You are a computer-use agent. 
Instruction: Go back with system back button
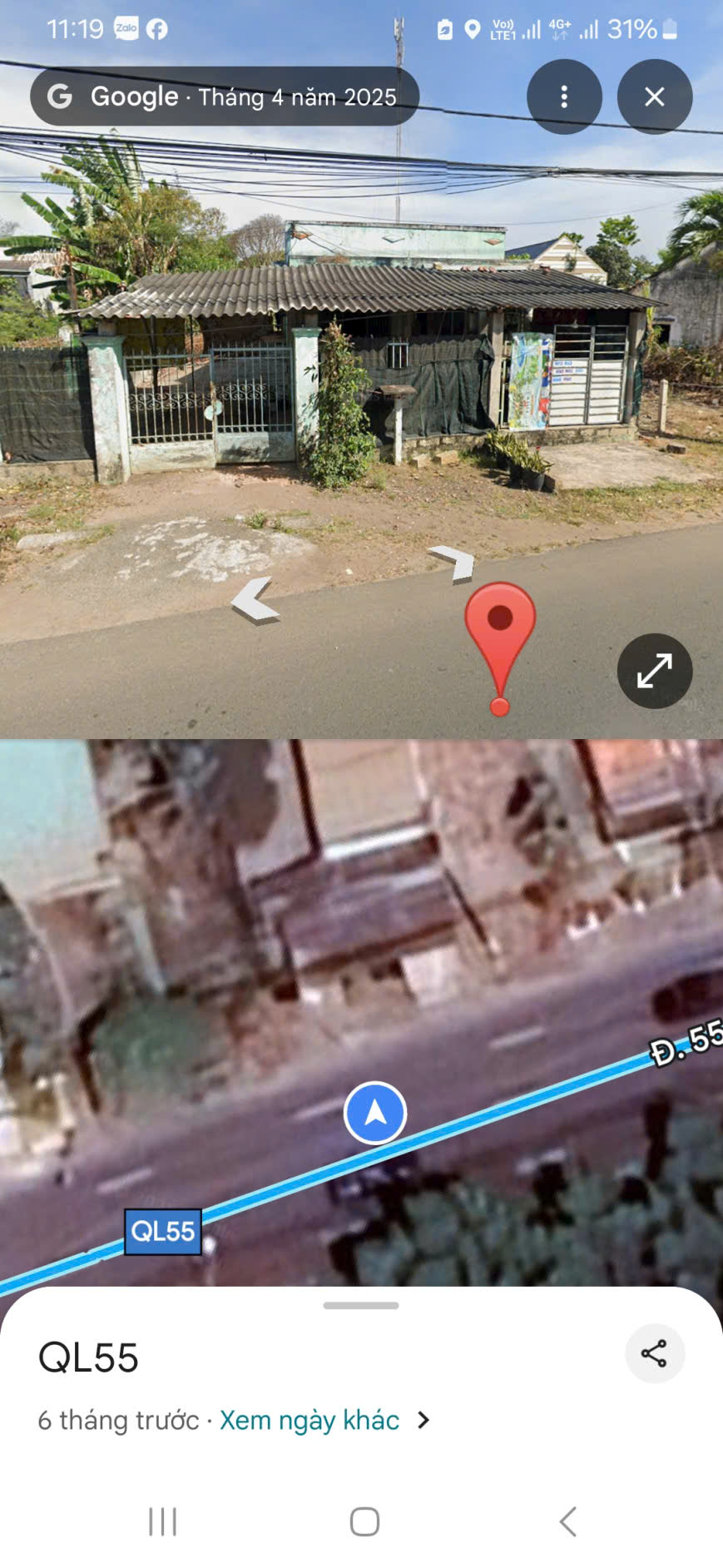pyautogui.click(x=568, y=1521)
